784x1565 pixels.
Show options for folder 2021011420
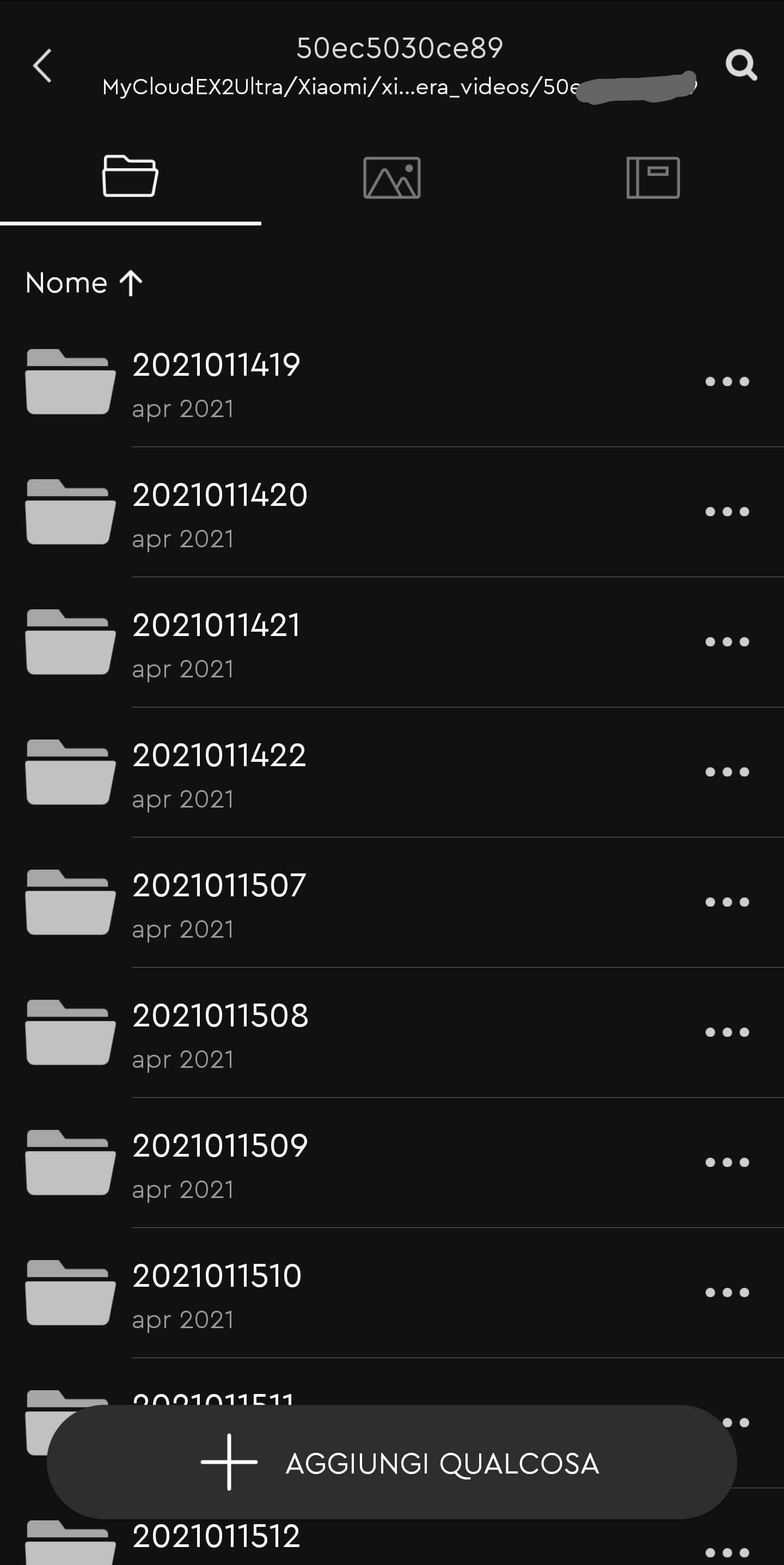[x=727, y=511]
